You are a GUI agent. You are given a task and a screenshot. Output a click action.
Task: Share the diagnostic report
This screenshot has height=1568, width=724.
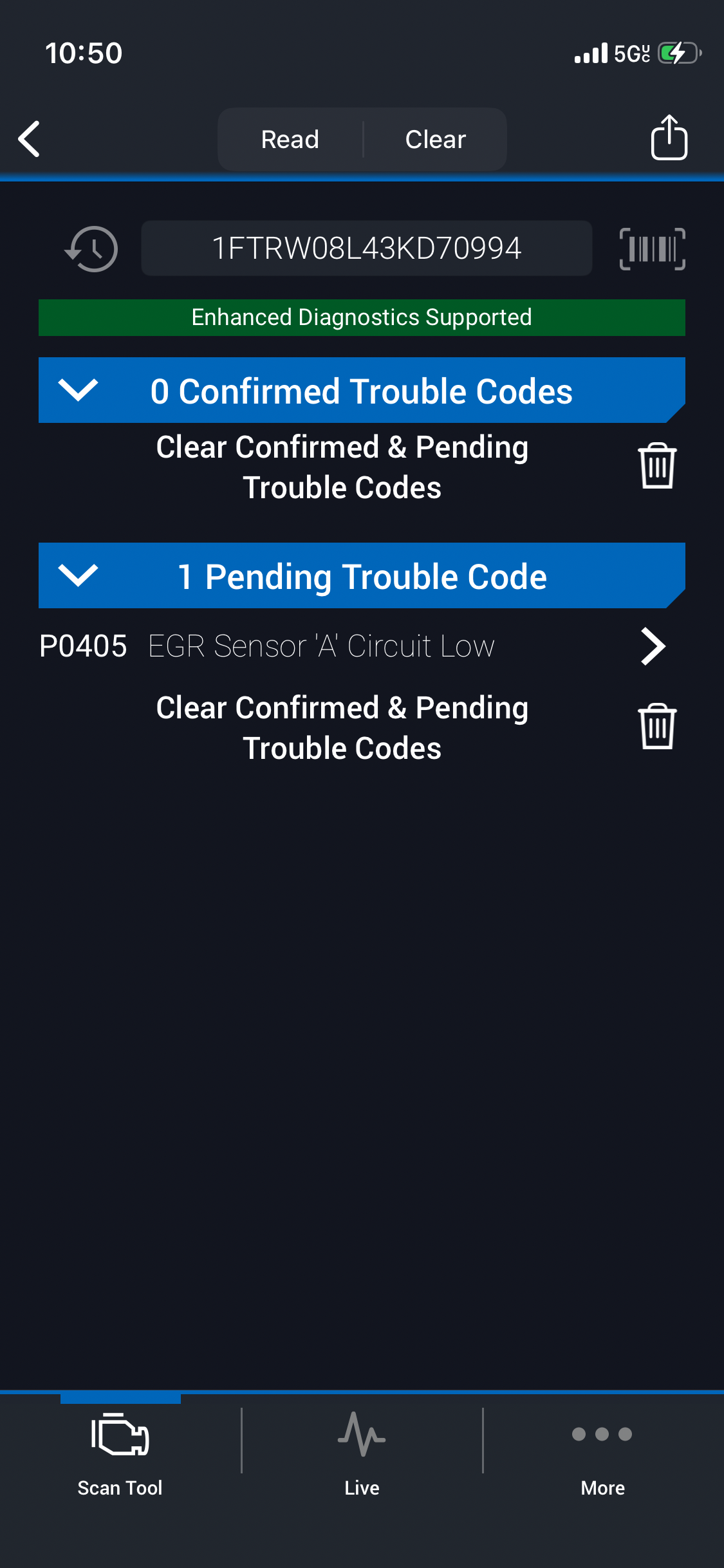click(669, 138)
